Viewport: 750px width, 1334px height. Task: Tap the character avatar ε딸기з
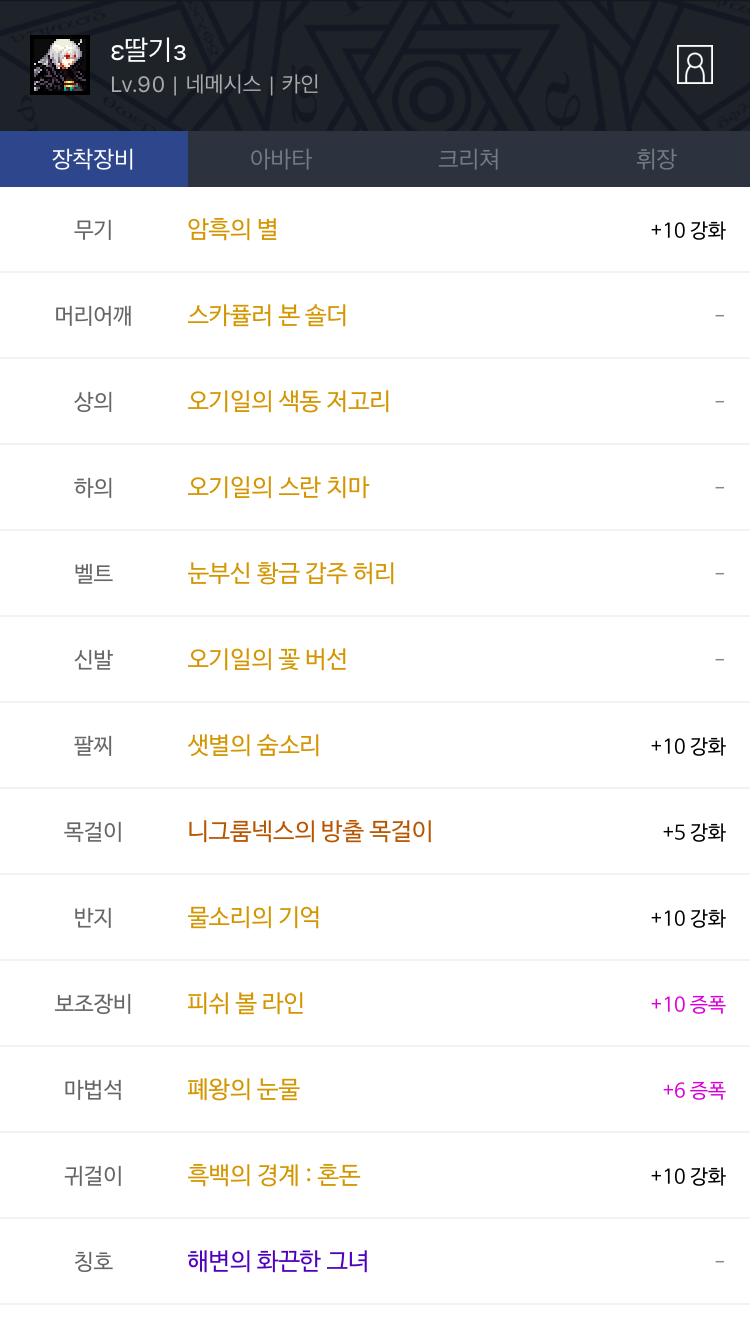(60, 65)
